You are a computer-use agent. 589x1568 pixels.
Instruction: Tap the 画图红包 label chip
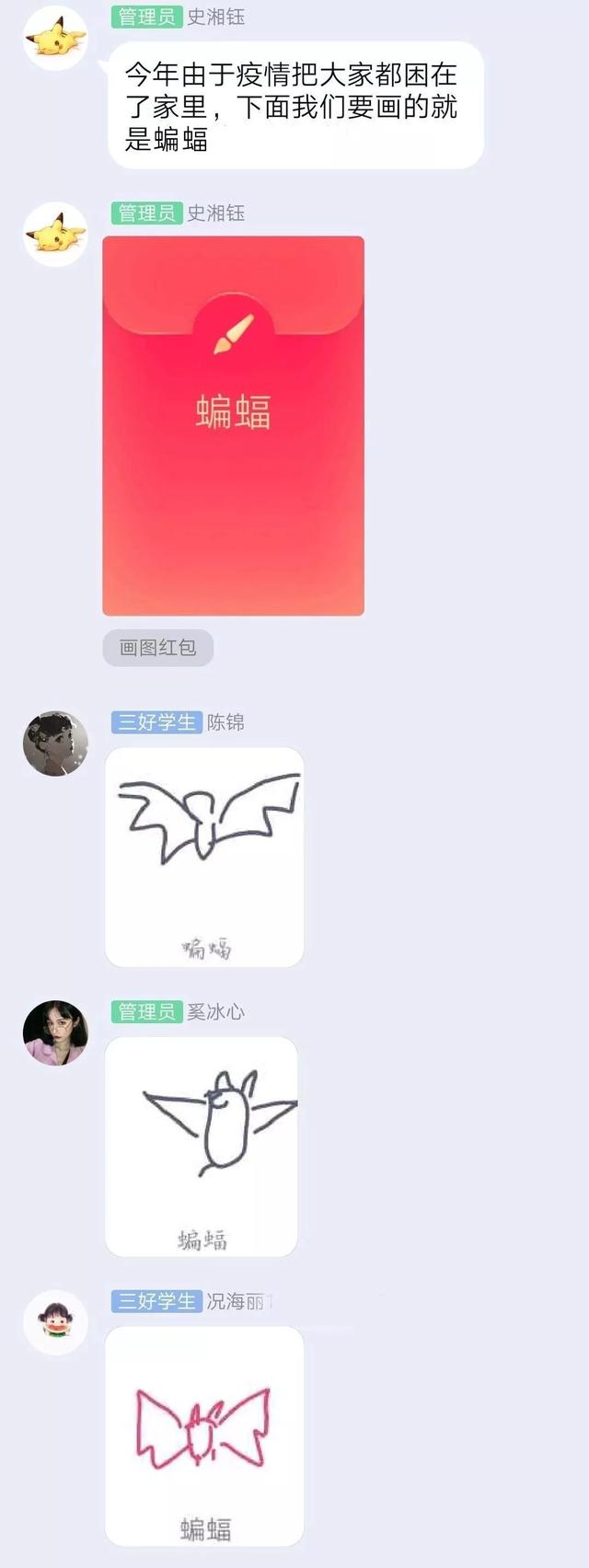(157, 648)
